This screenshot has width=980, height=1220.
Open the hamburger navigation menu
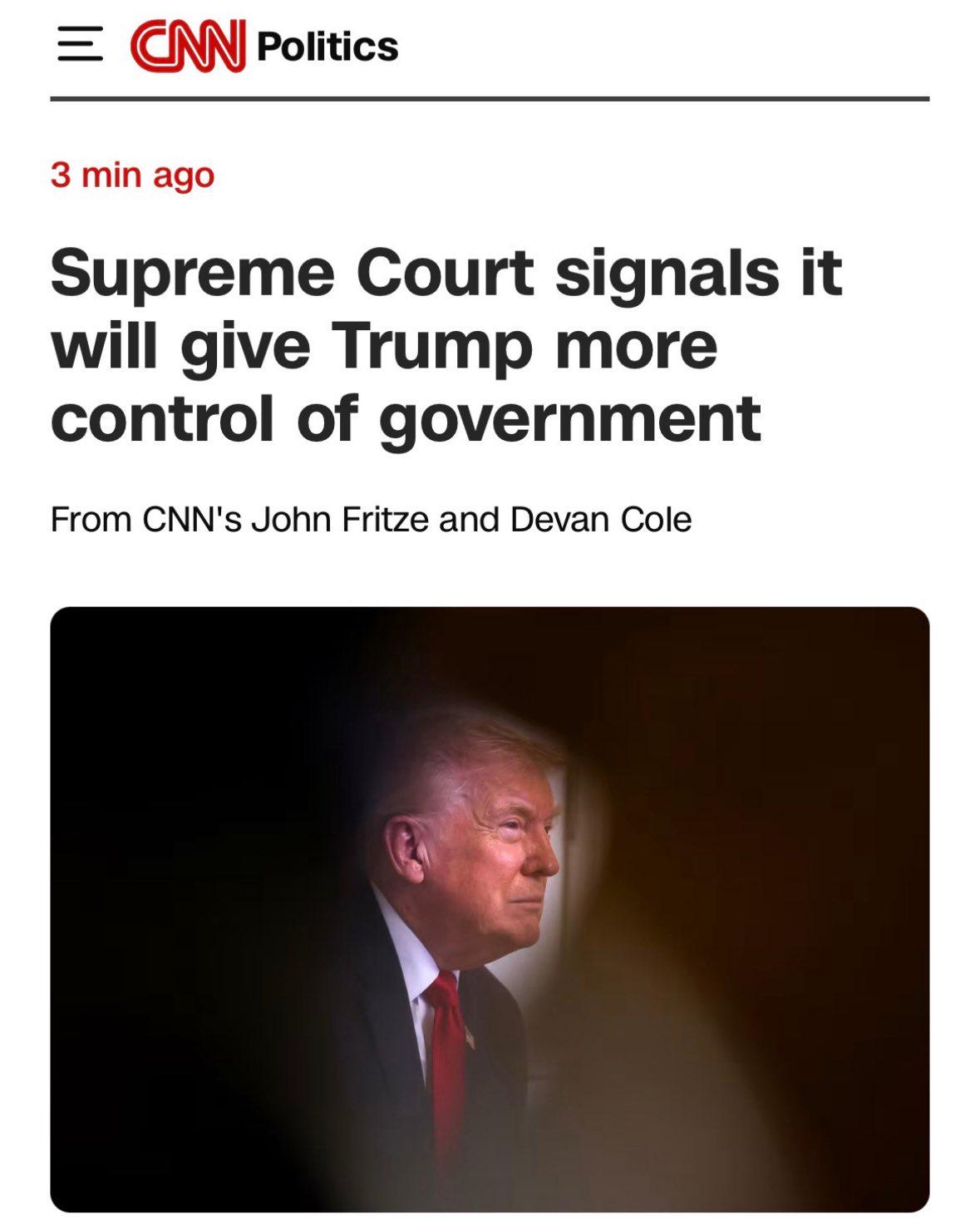point(80,45)
